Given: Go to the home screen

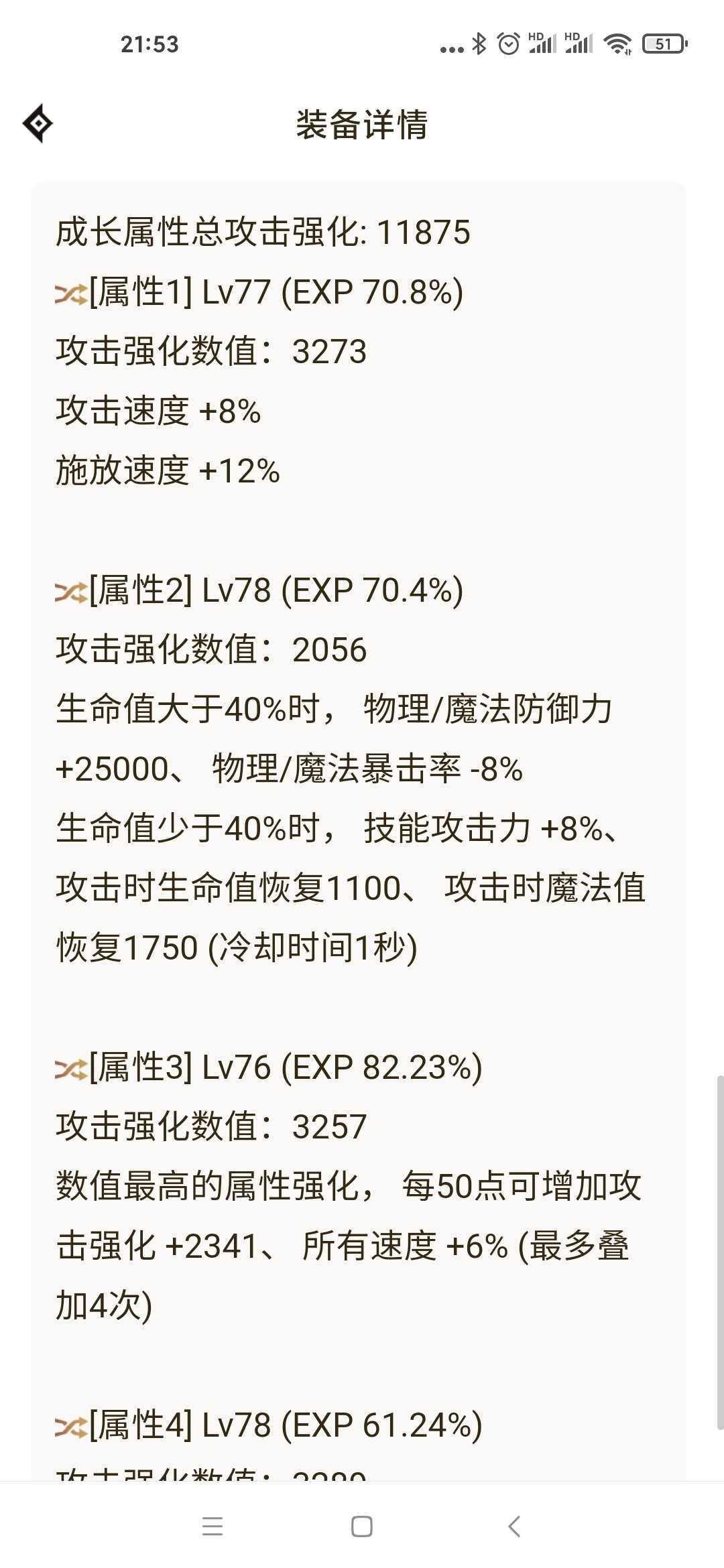Looking at the screenshot, I should coord(362,1526).
